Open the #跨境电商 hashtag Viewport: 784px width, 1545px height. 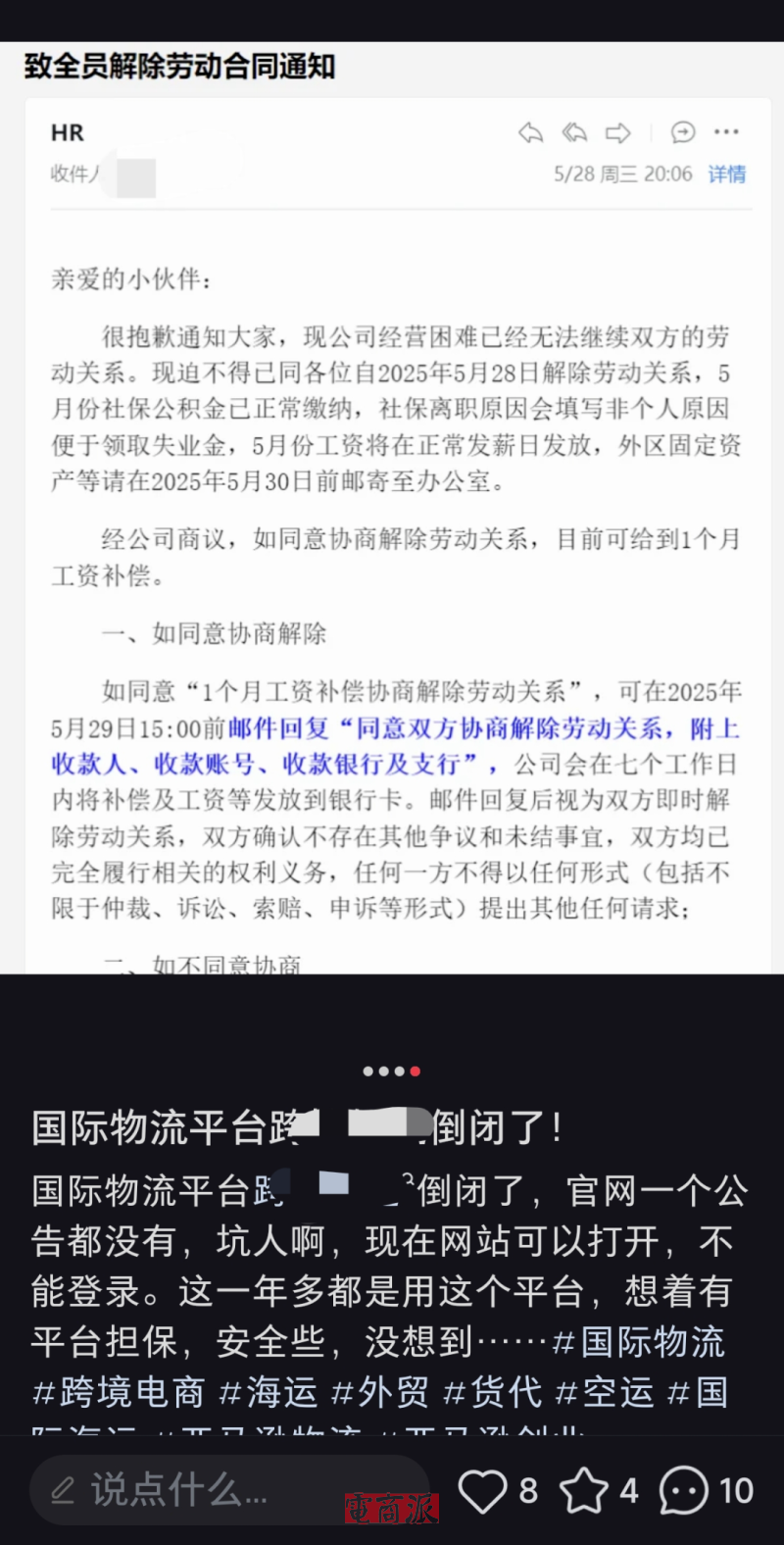point(119,1392)
